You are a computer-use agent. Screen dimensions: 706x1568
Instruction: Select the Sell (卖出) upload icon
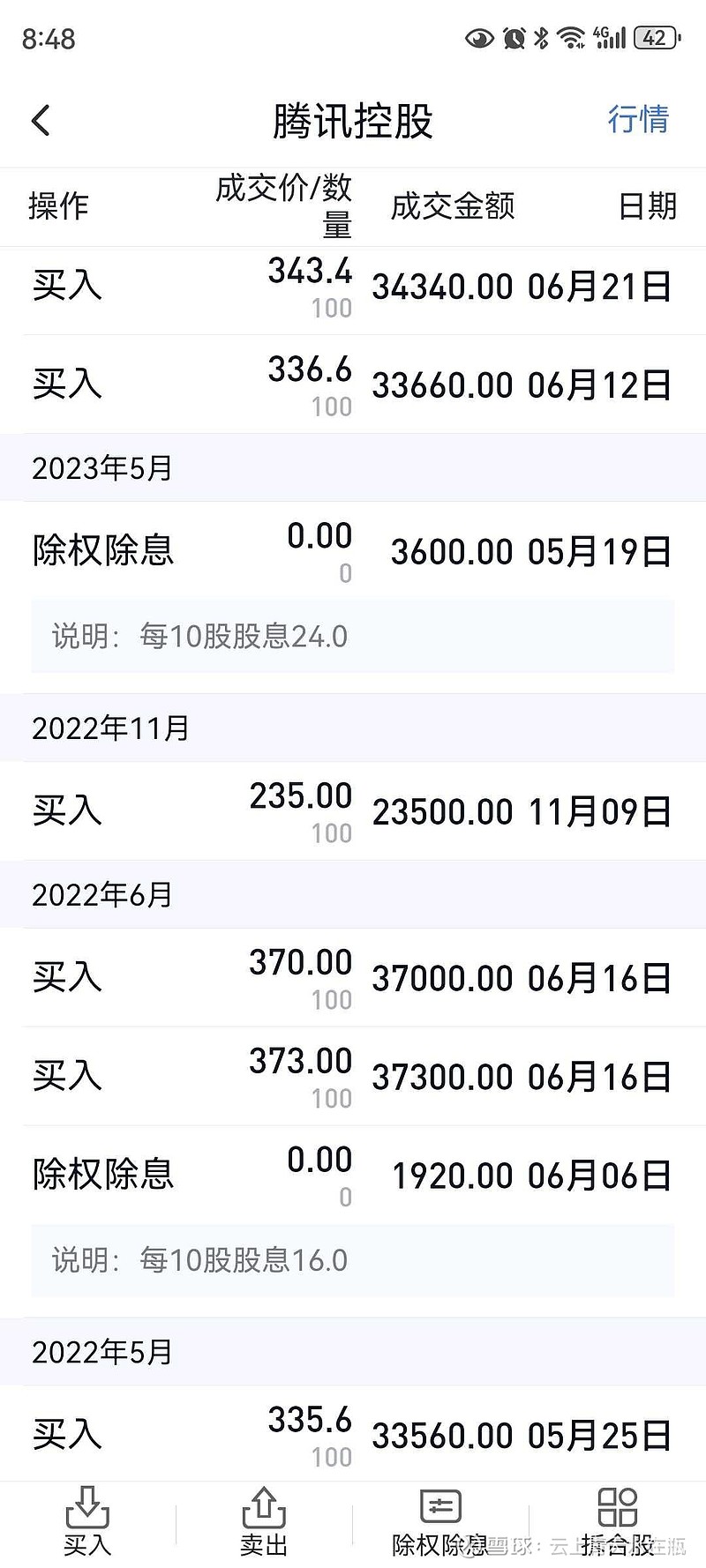pyautogui.click(x=262, y=1512)
